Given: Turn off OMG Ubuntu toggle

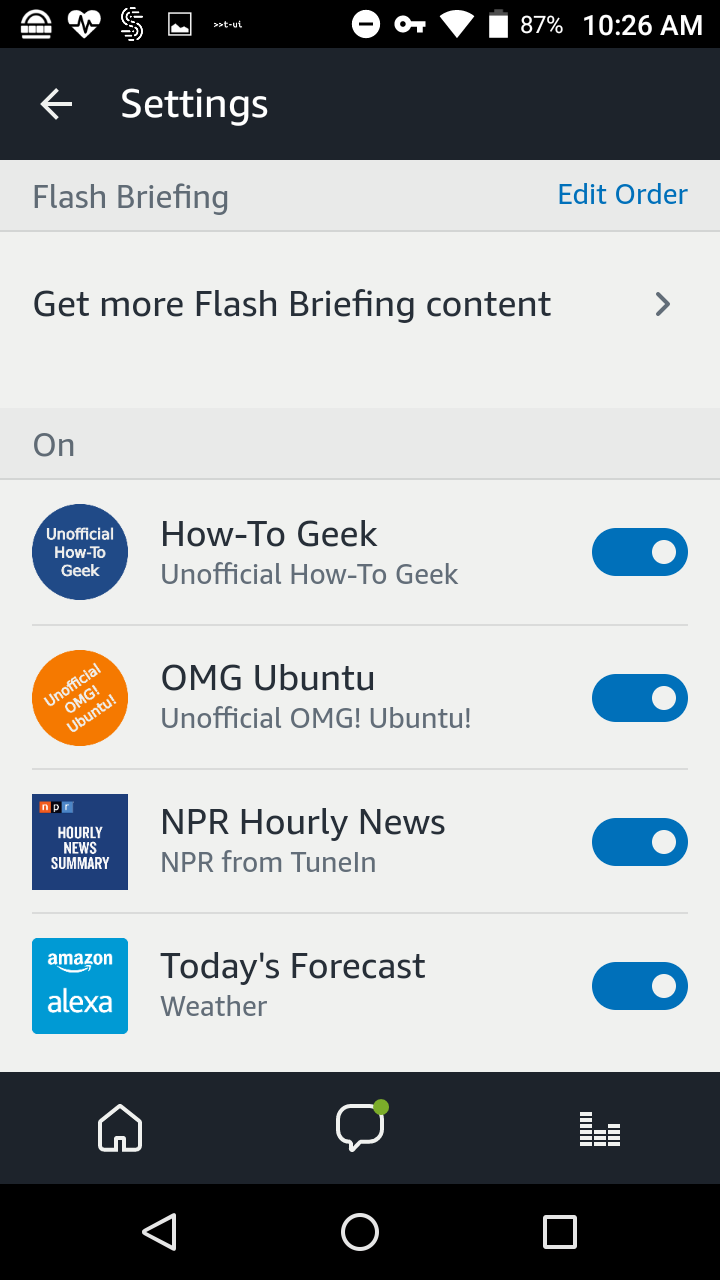Looking at the screenshot, I should pyautogui.click(x=639, y=698).
